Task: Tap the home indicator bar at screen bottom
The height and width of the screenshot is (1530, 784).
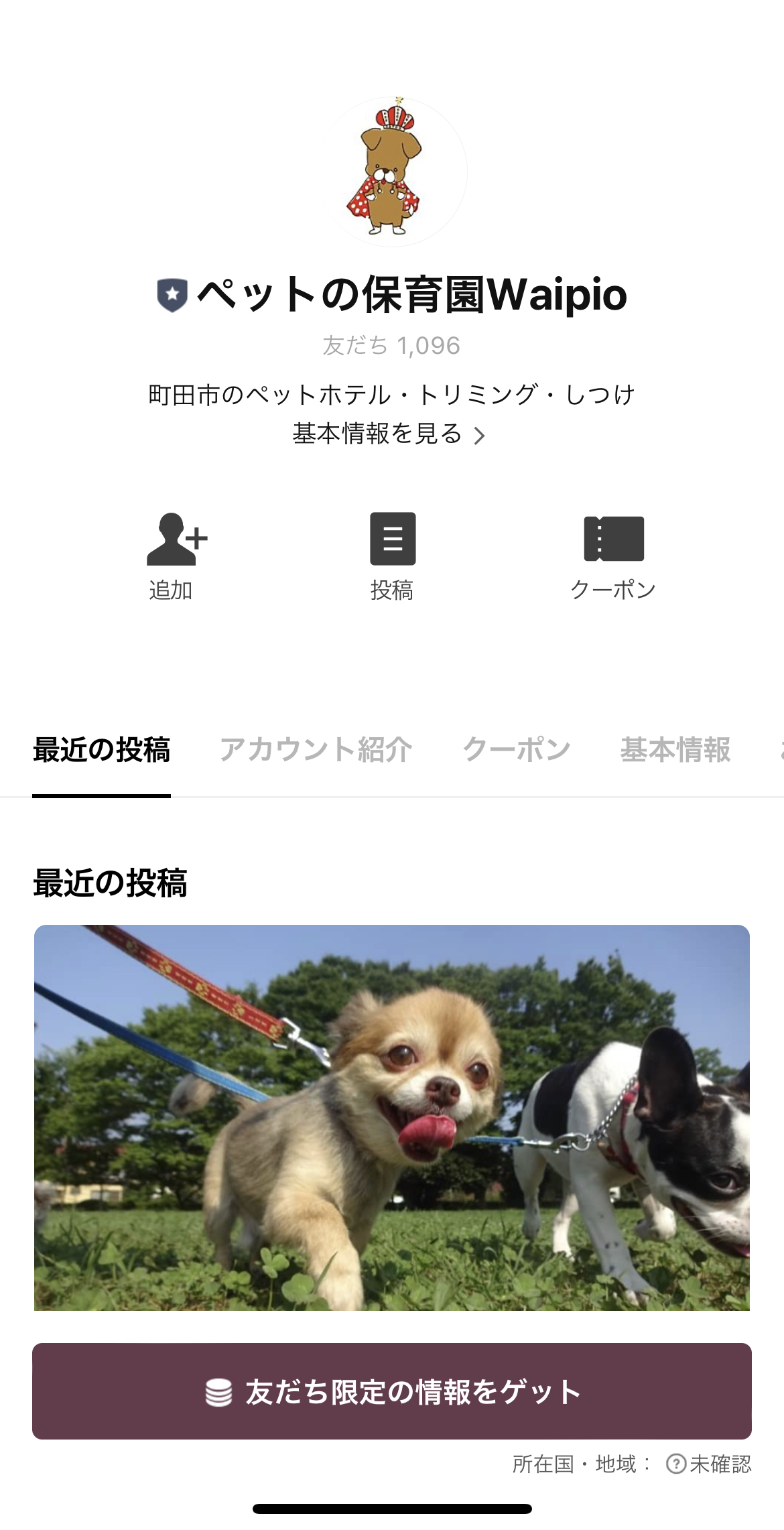Action: 392,1509
